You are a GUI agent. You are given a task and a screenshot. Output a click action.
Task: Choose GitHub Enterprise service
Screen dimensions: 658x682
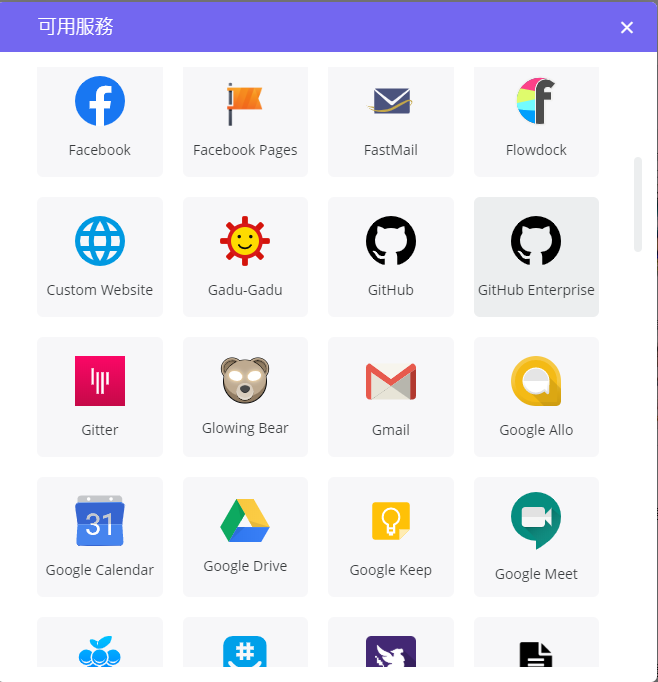pos(536,257)
